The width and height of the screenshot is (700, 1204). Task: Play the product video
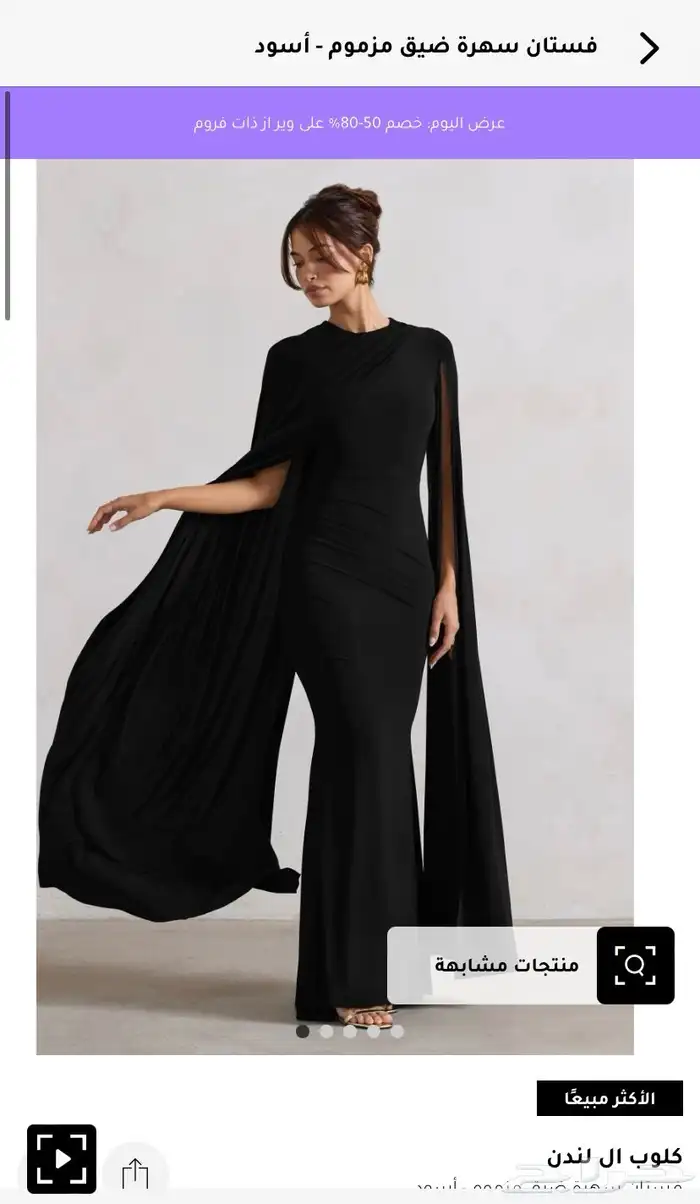[x=62, y=1159]
